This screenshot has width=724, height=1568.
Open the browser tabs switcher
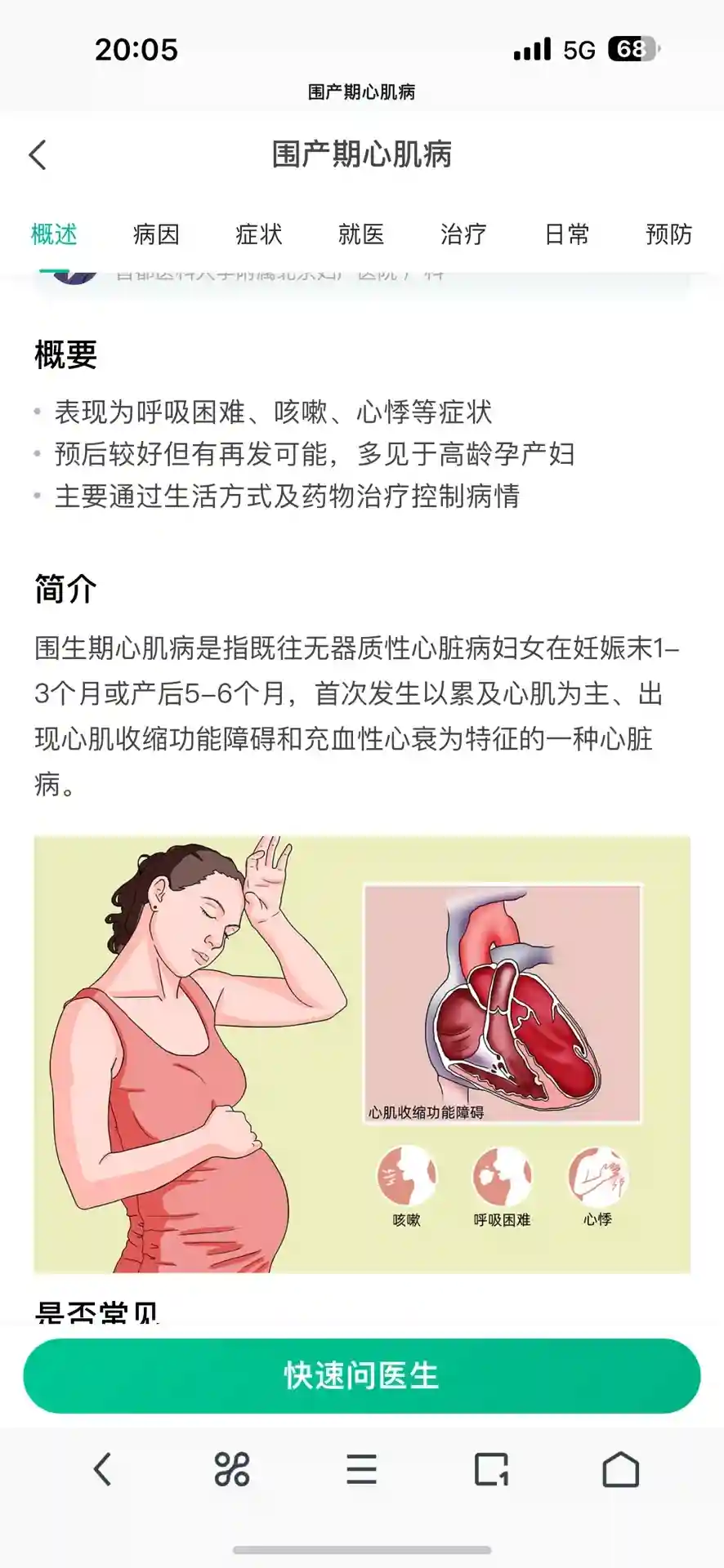pos(491,1469)
